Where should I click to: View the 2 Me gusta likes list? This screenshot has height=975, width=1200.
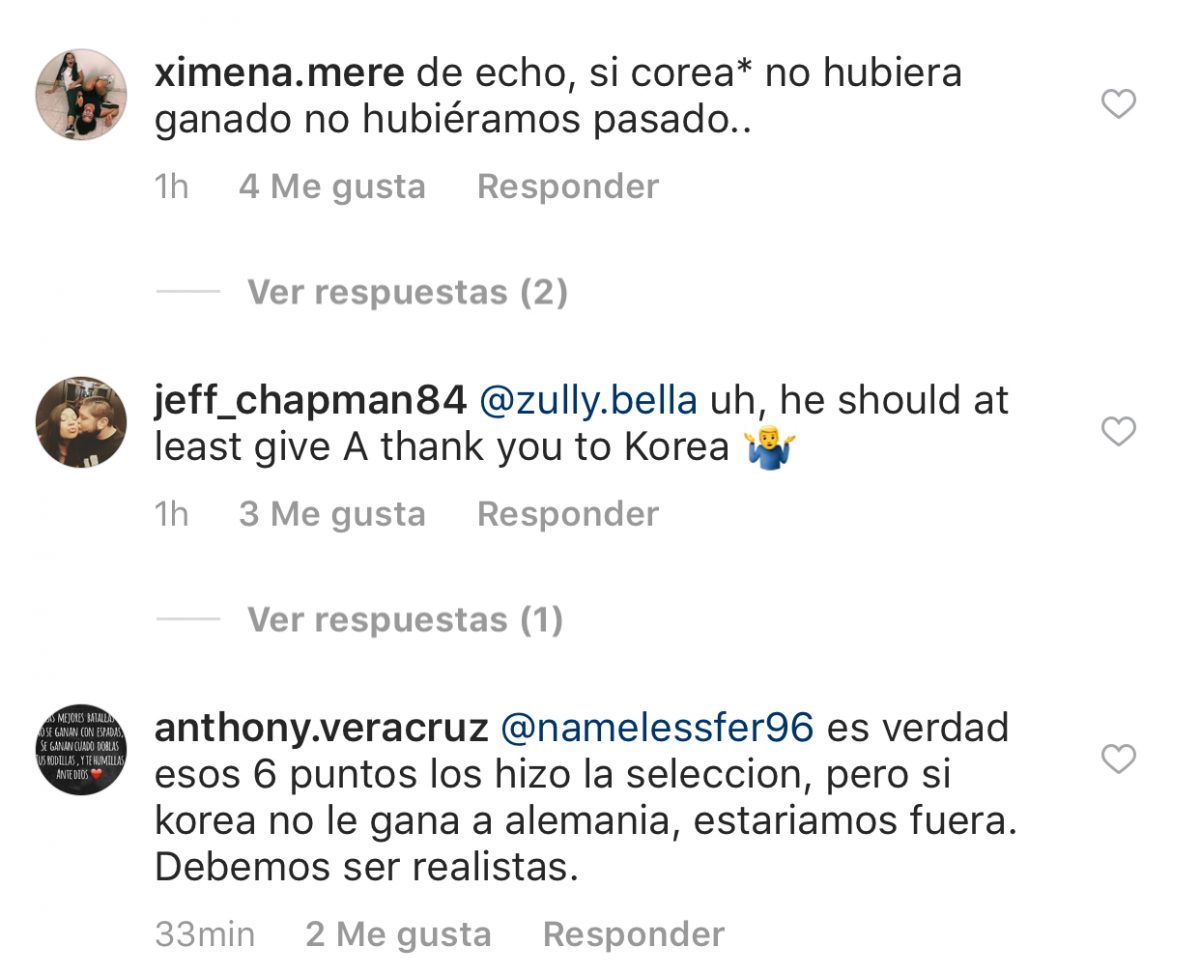tap(398, 935)
